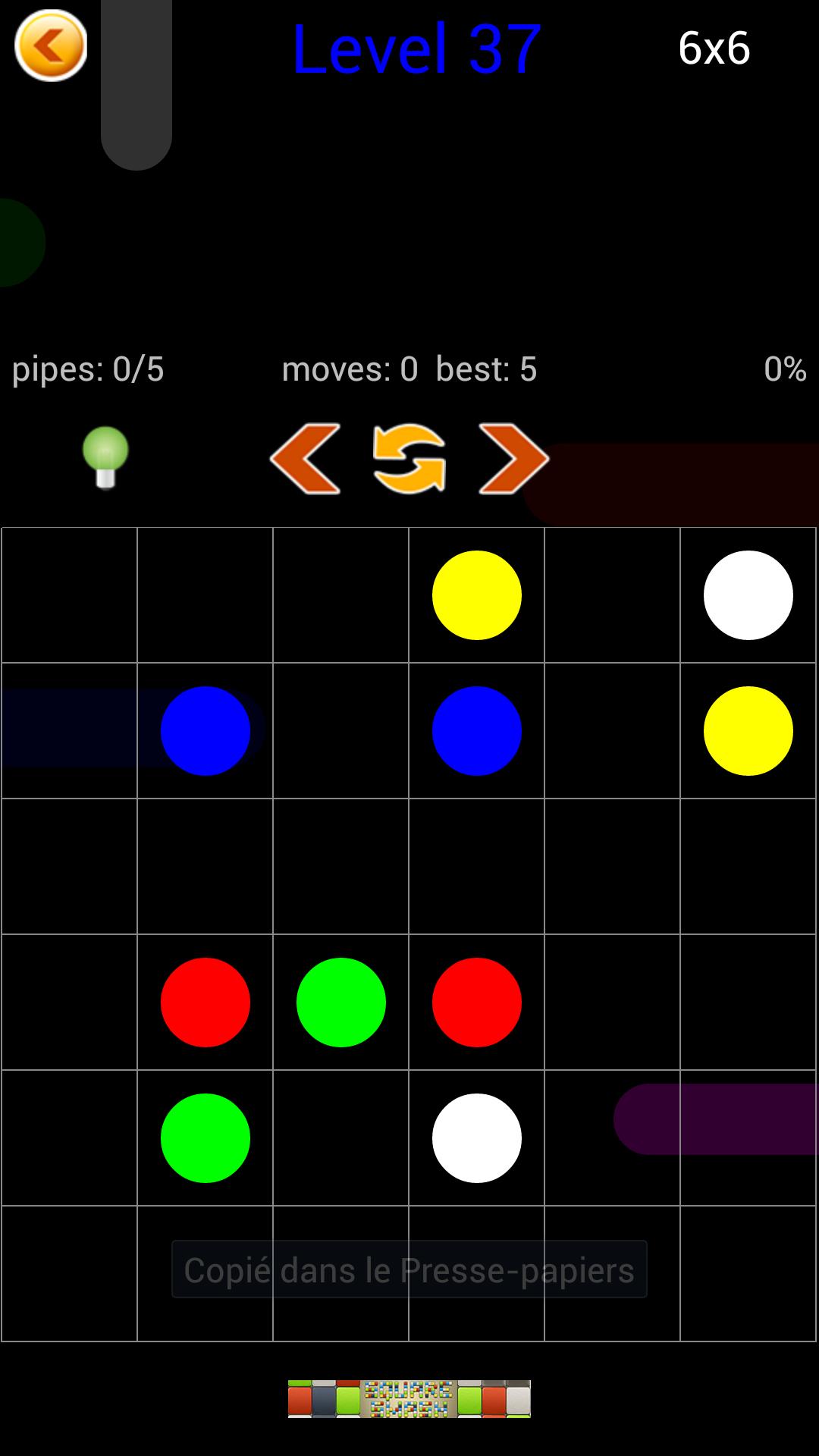Viewport: 819px width, 1456px height.
Task: Open the Square Super ad banner
Action: coord(409,1398)
